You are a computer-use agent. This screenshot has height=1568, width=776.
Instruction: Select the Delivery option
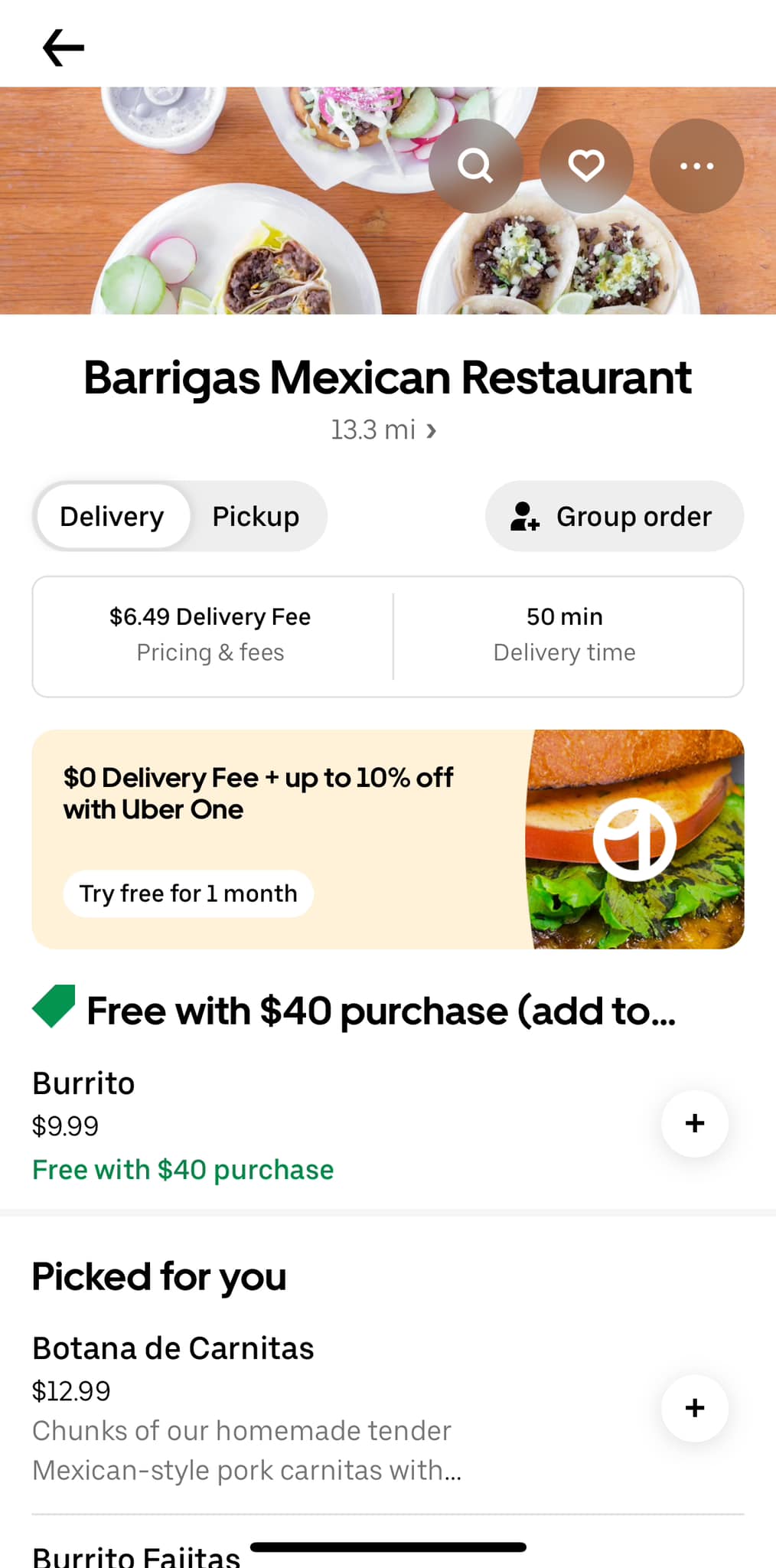[x=112, y=516]
